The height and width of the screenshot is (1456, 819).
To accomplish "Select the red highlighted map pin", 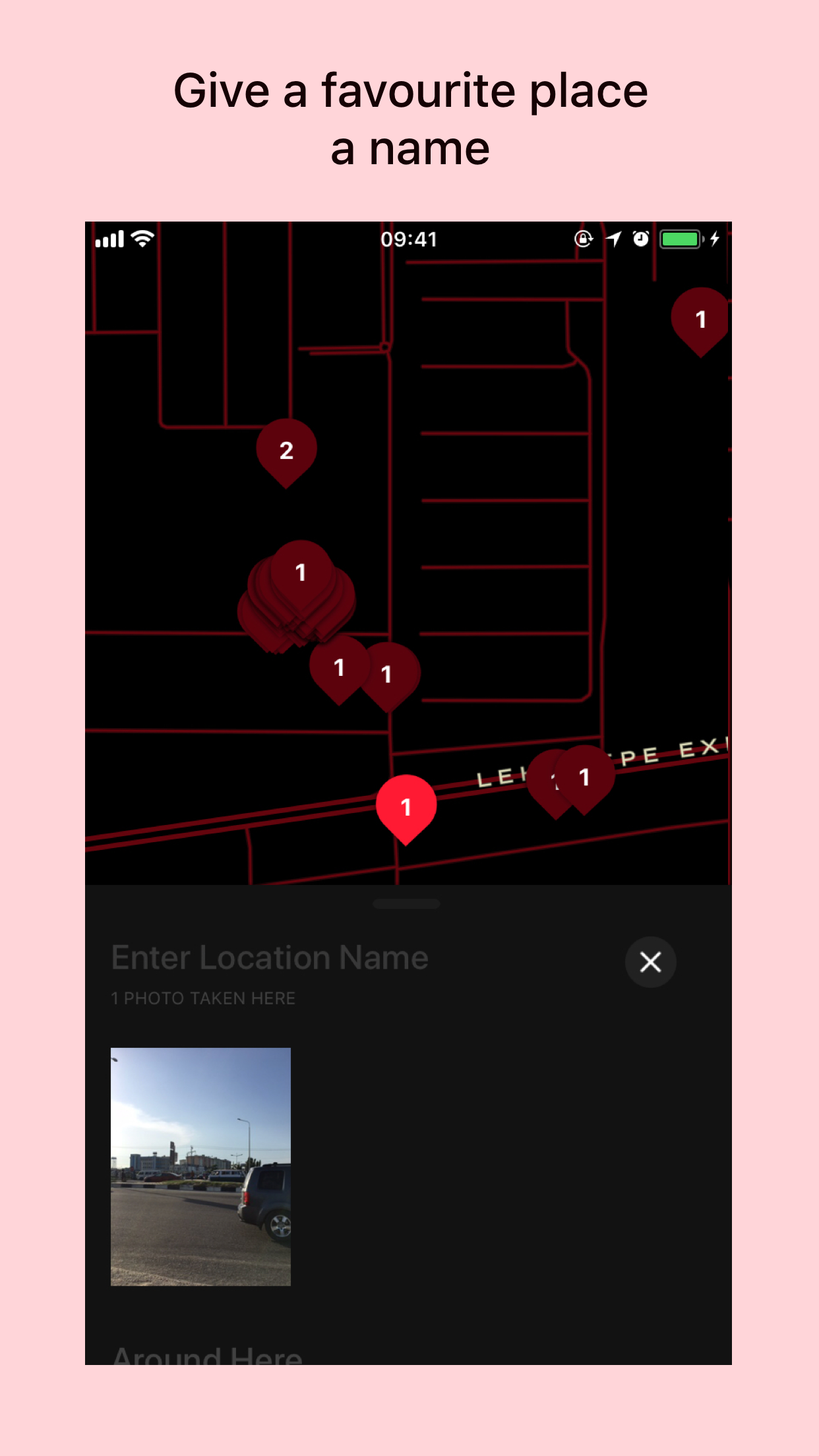I will 406,806.
